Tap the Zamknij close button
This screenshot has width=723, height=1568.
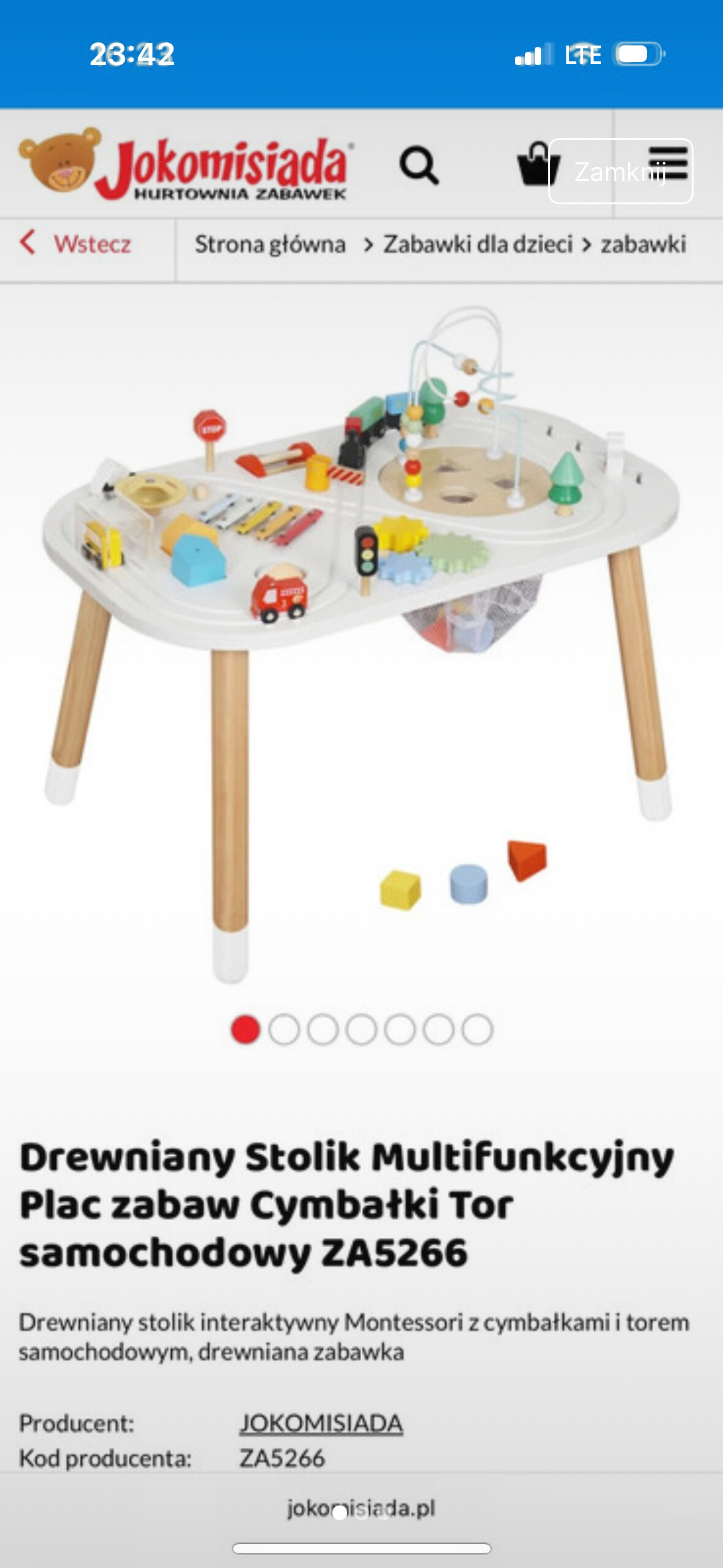[620, 171]
